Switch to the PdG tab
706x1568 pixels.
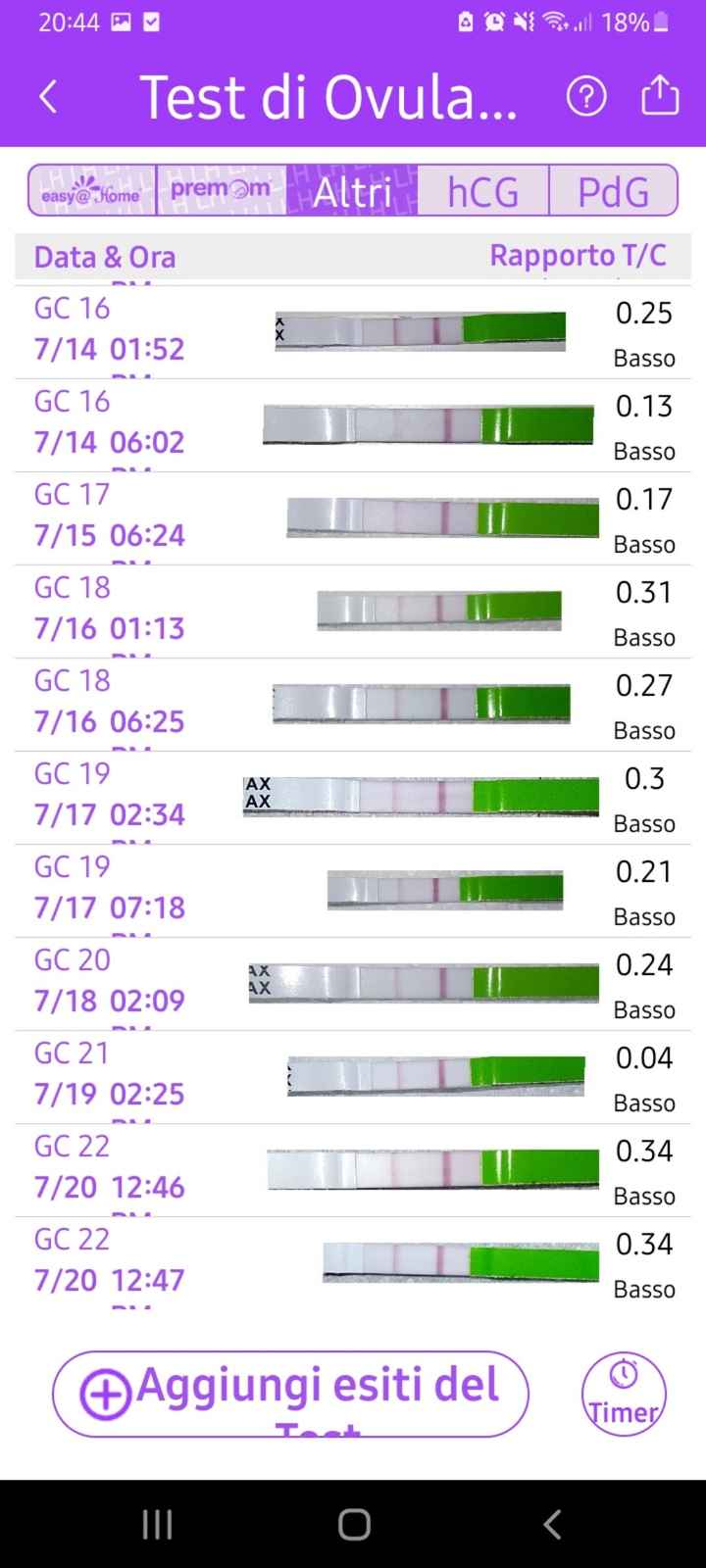613,190
